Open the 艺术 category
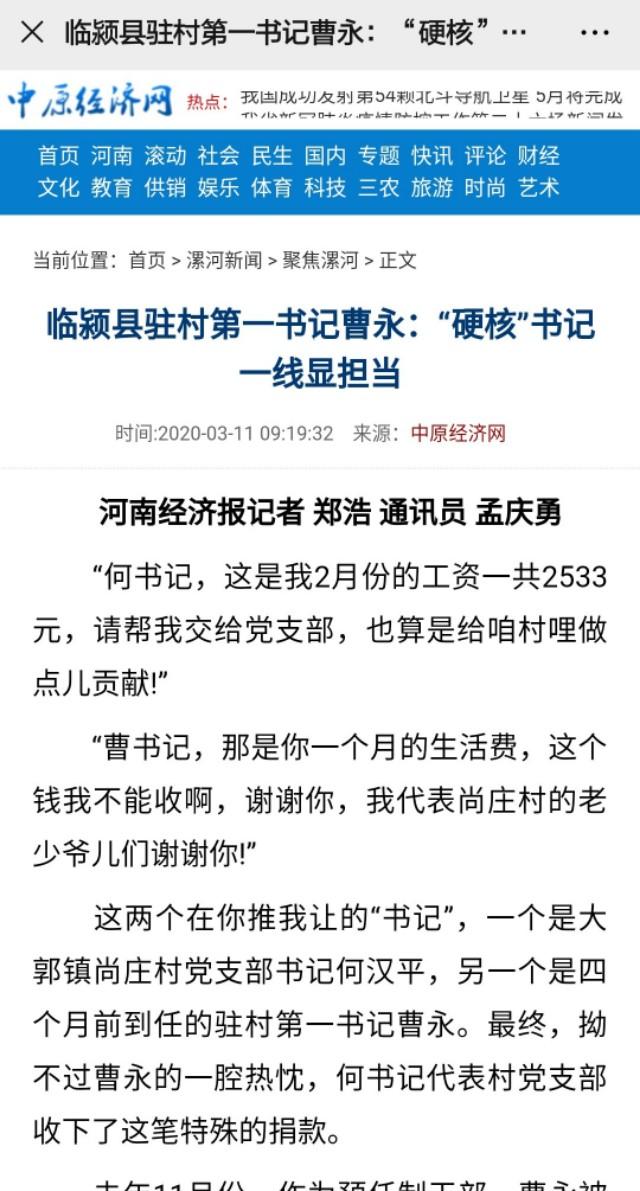Viewport: 640px width, 1191px height. (x=539, y=188)
